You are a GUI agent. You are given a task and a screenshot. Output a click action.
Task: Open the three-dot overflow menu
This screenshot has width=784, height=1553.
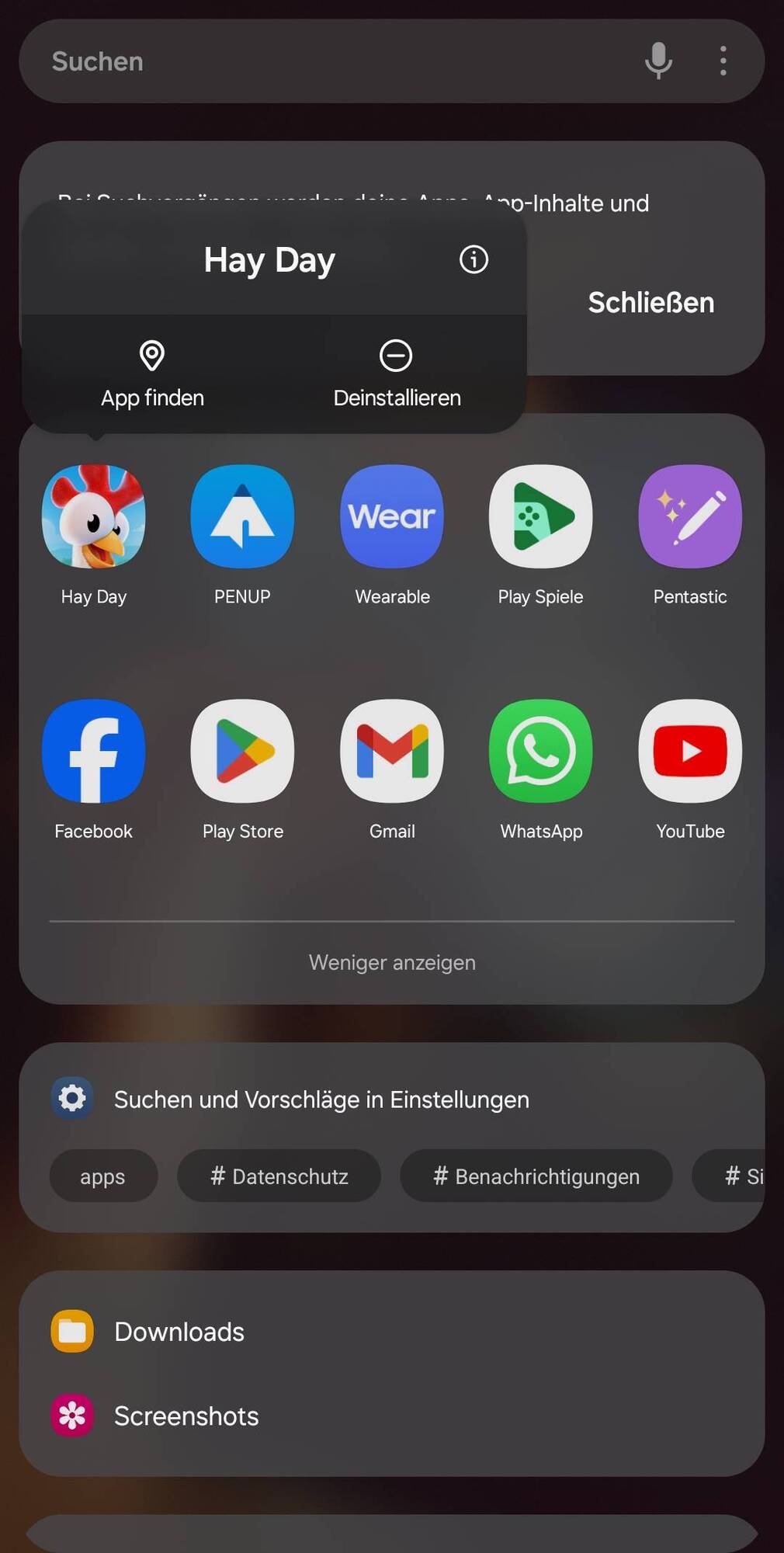tap(723, 61)
